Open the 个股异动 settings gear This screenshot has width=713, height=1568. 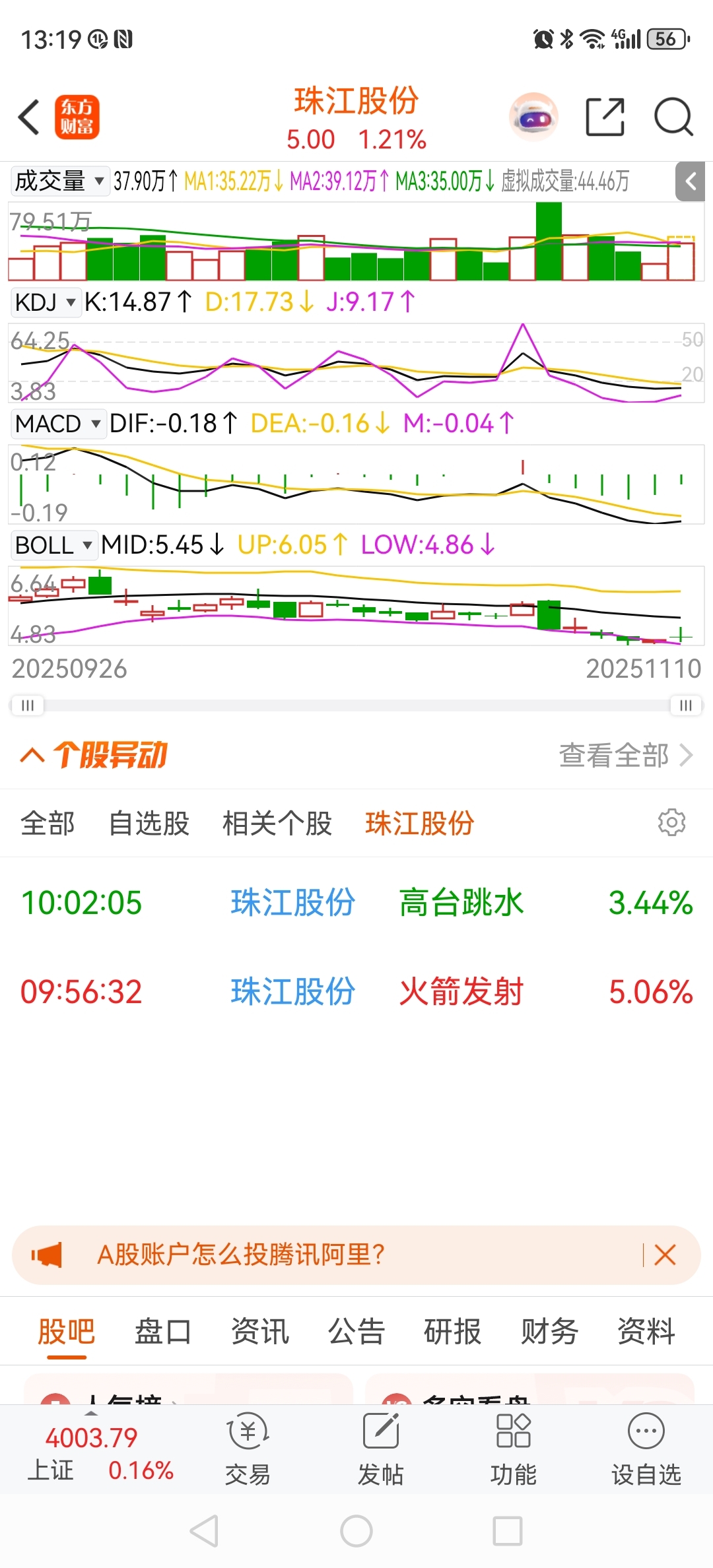click(x=671, y=822)
